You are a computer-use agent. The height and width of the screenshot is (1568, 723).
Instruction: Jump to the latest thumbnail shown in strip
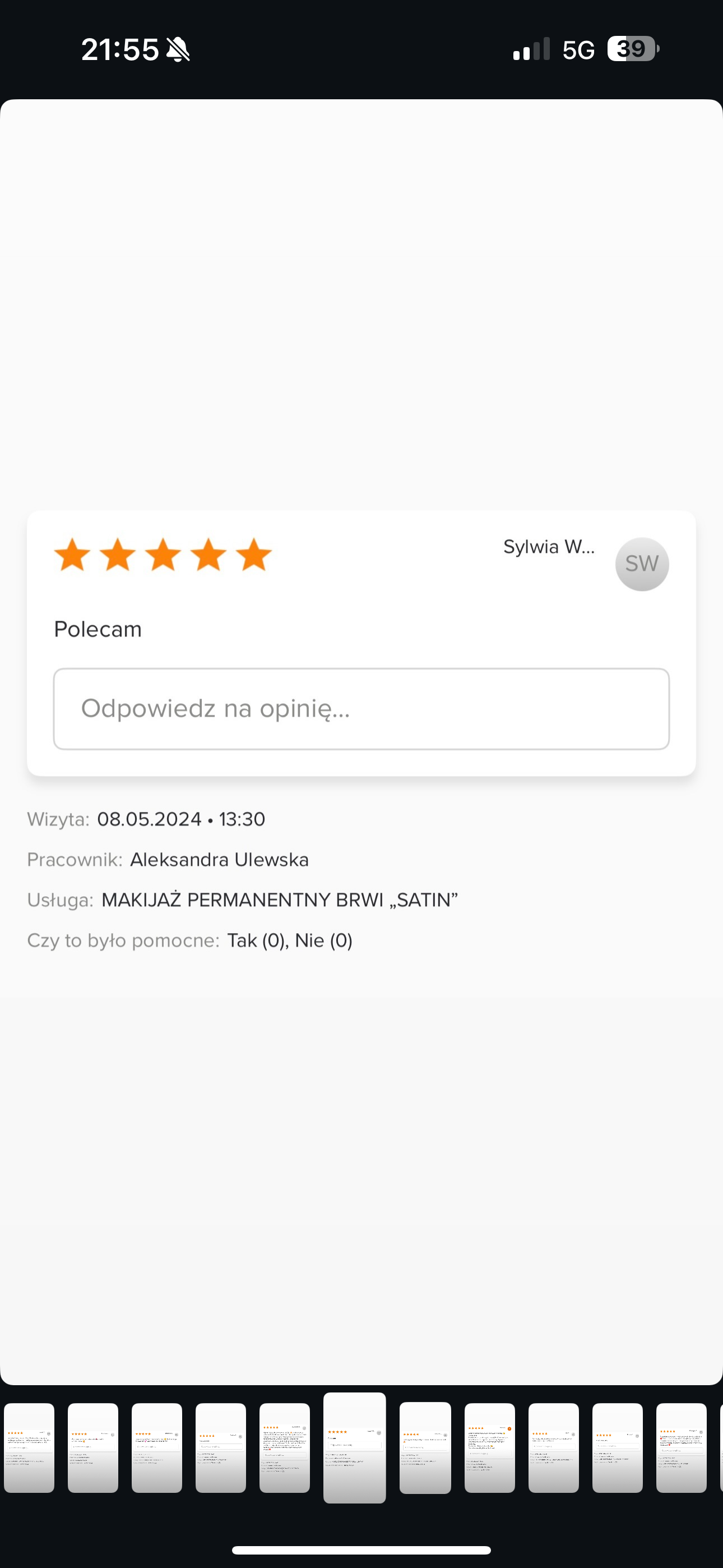681,1447
